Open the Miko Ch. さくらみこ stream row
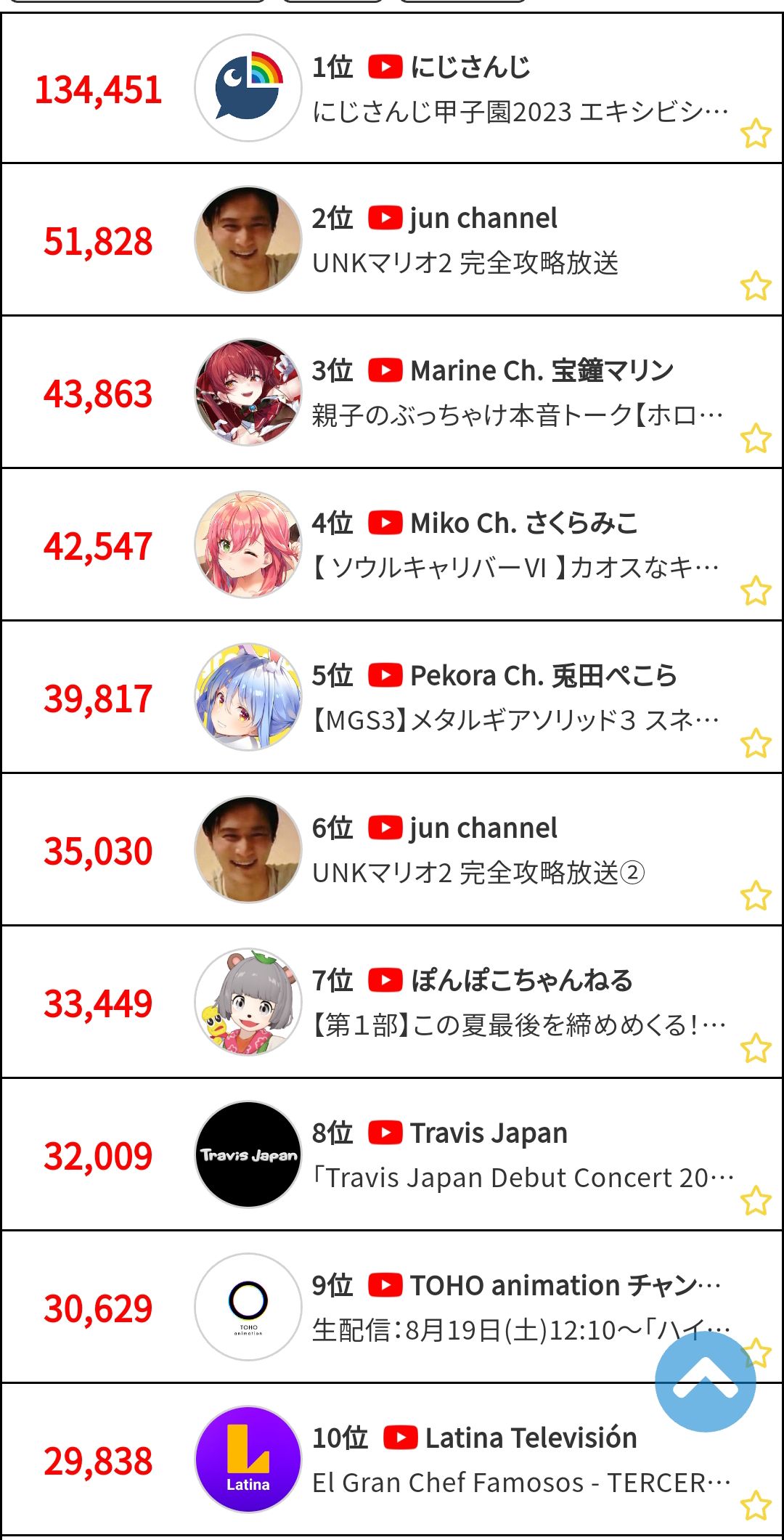The height and width of the screenshot is (1540, 784). point(392,545)
